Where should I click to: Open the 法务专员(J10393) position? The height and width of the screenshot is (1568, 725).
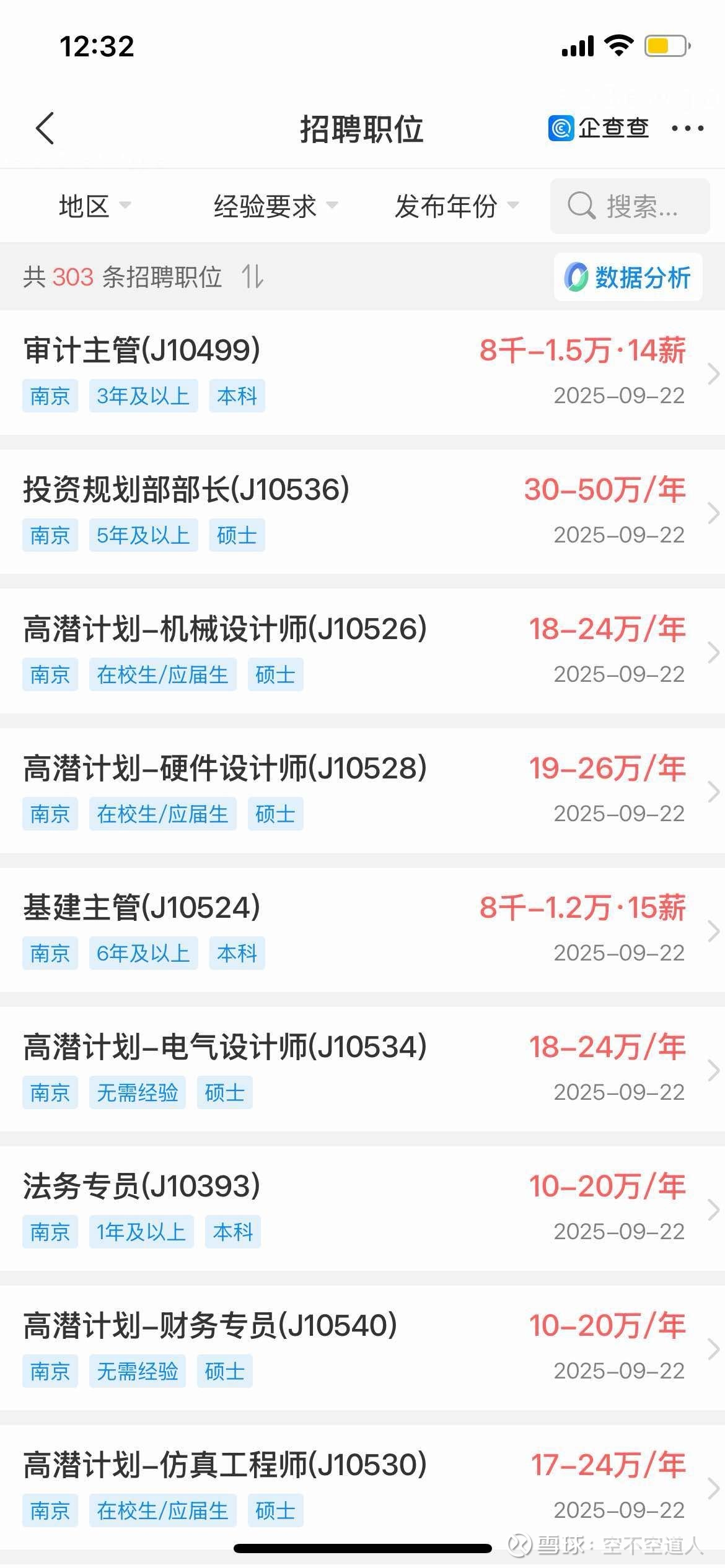click(x=362, y=1208)
